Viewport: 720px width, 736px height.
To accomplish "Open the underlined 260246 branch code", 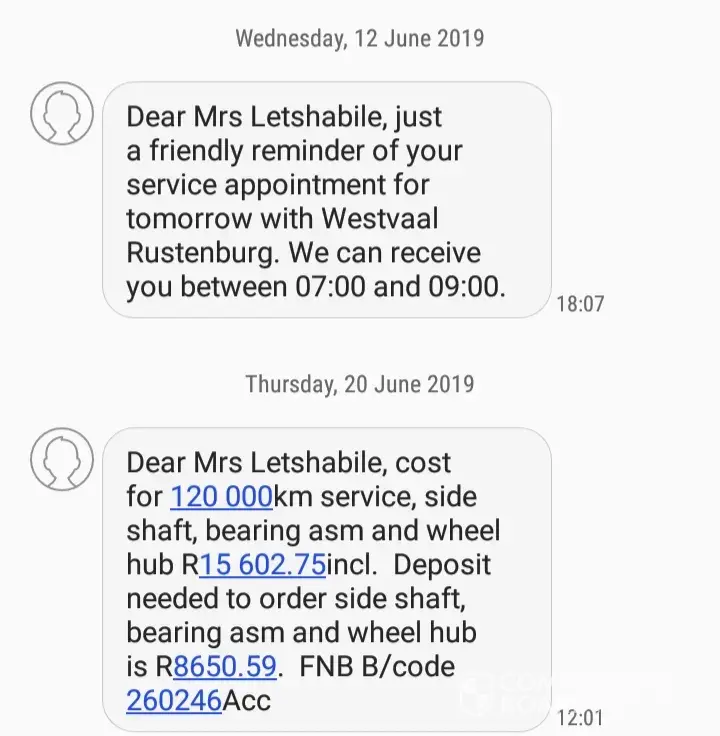I will [x=173, y=700].
